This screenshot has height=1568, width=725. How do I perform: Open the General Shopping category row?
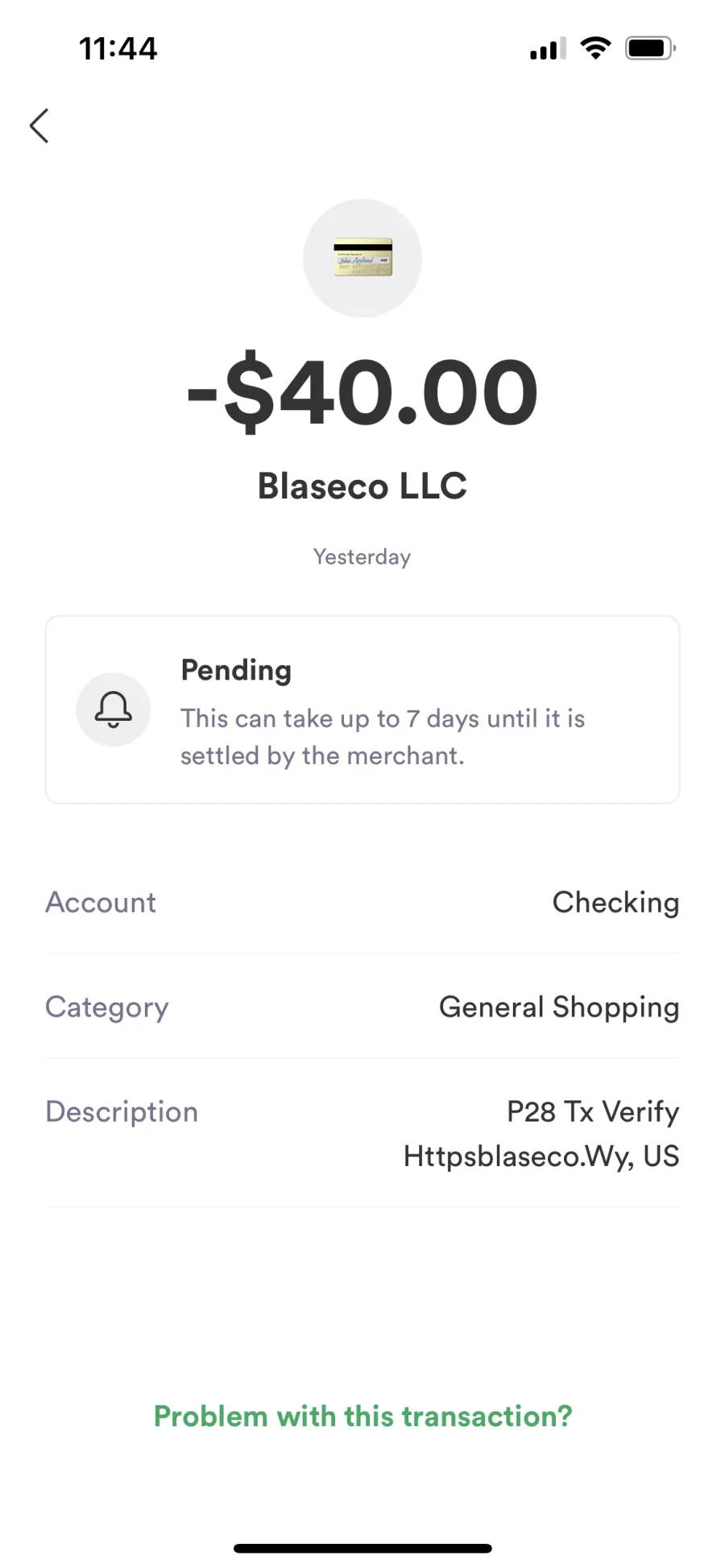[x=362, y=1007]
